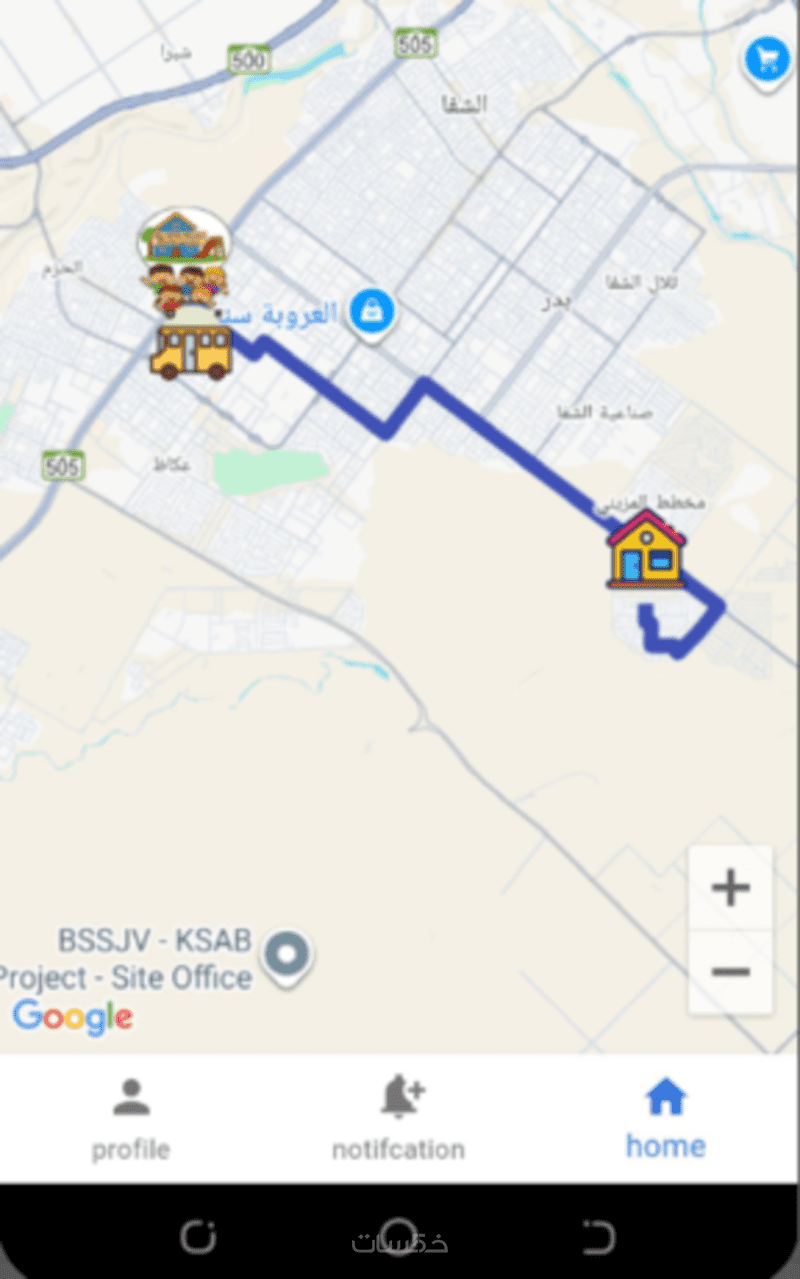Switch to the profile tab
Viewport: 800px width, 1279px height.
click(x=130, y=1118)
